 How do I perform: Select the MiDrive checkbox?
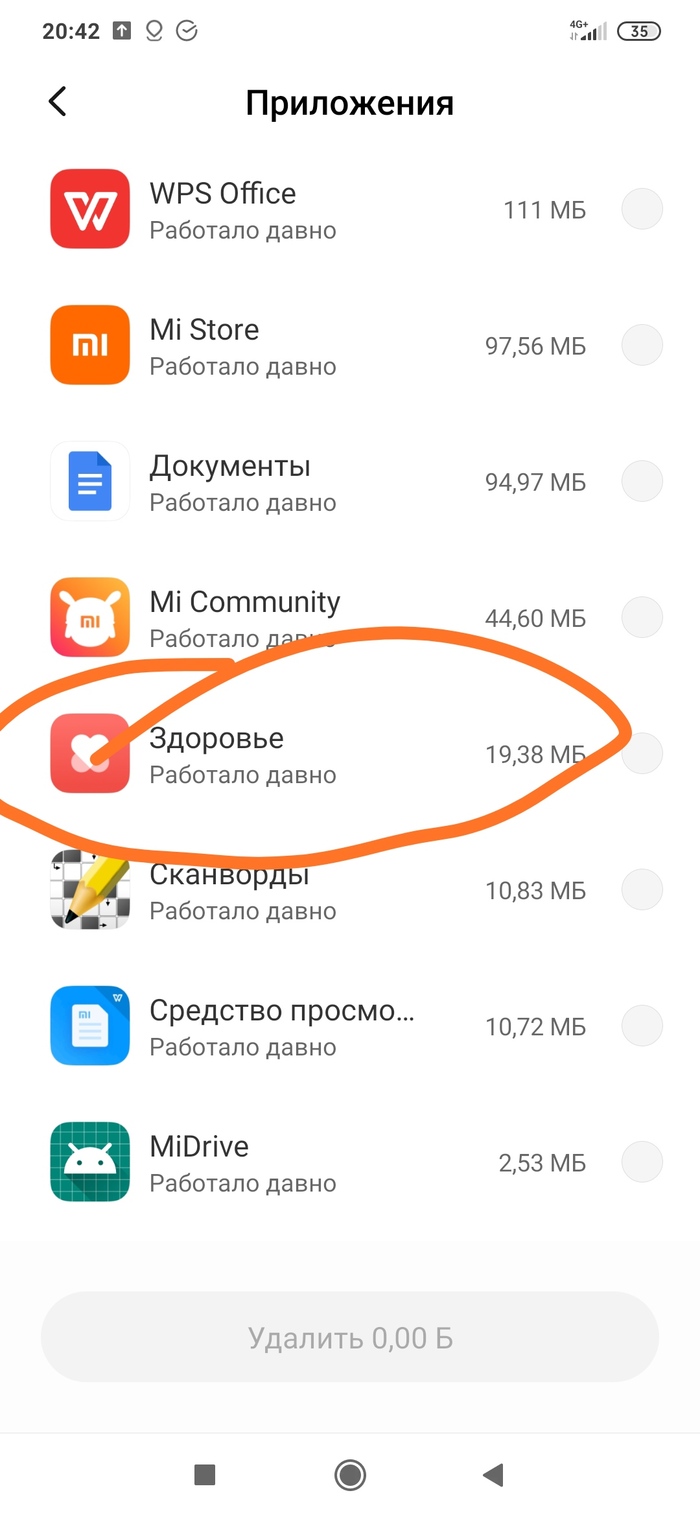coord(641,1162)
